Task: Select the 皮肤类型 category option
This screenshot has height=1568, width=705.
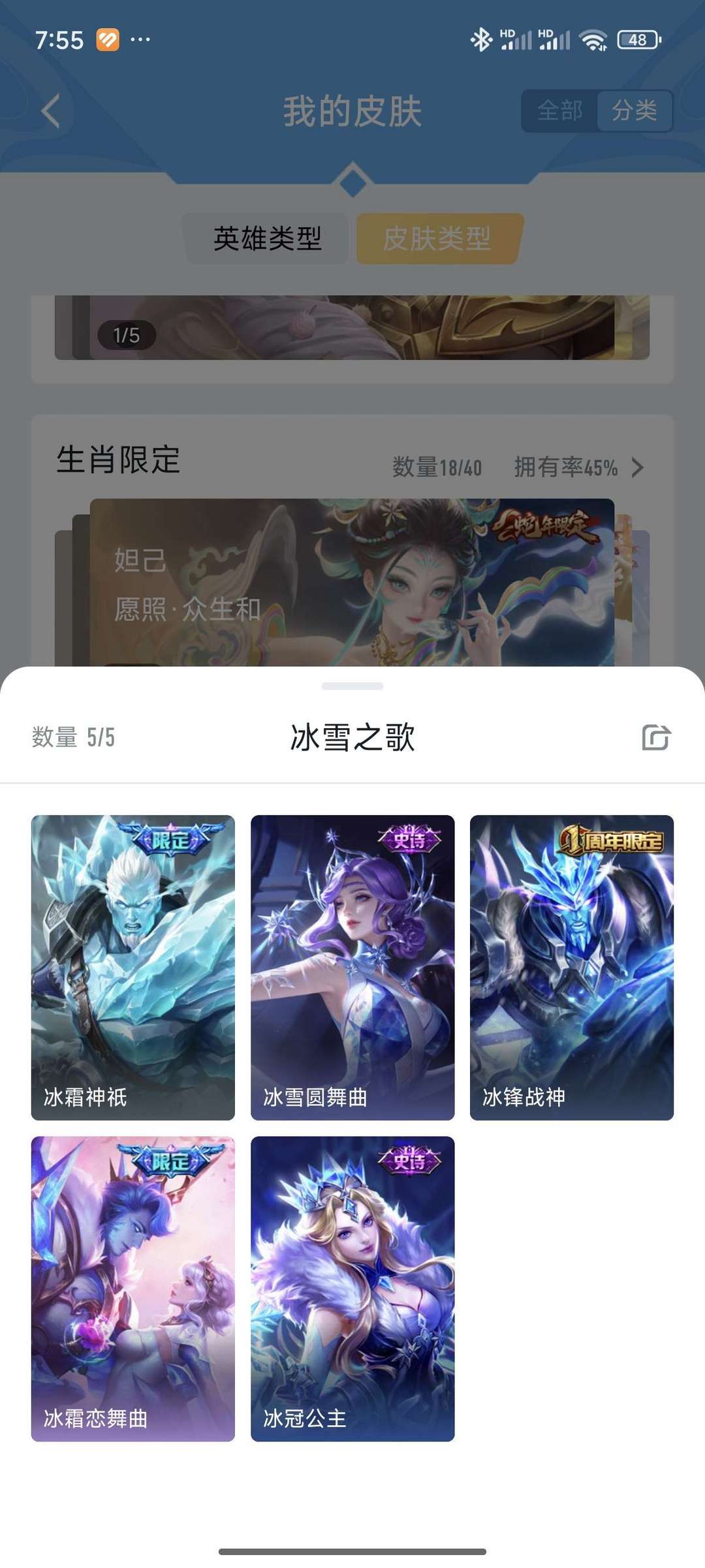Action: click(x=437, y=239)
